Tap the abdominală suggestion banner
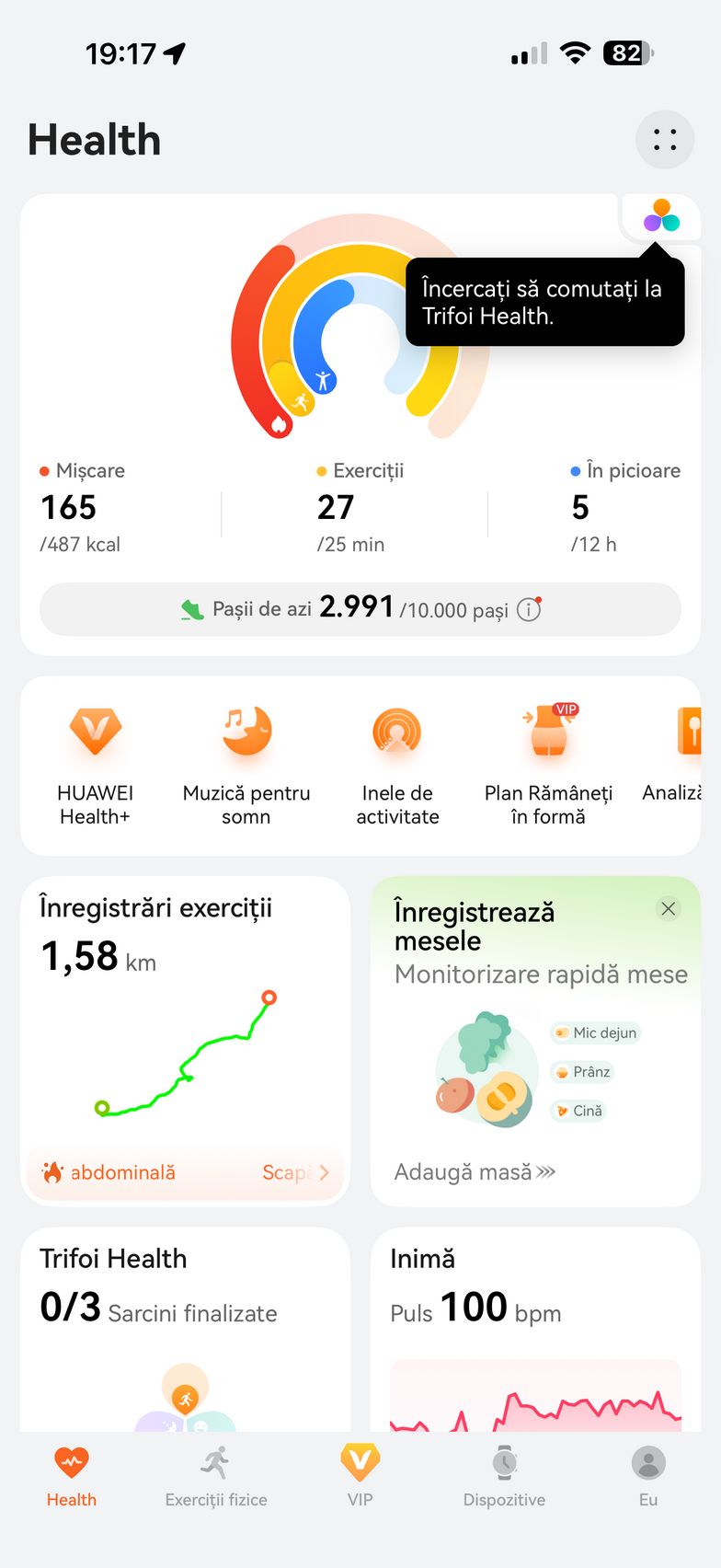The image size is (721, 1568). [x=184, y=1172]
